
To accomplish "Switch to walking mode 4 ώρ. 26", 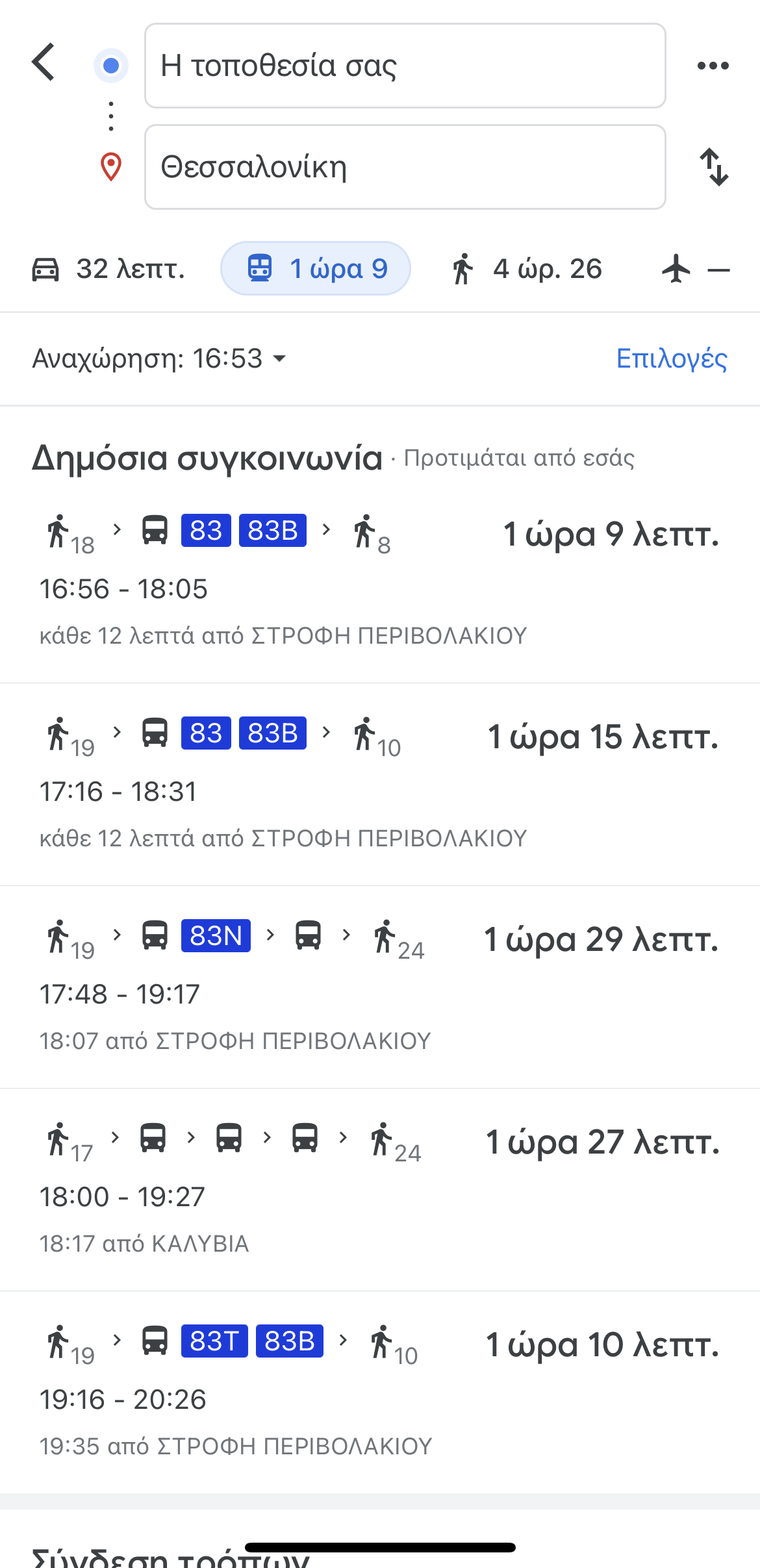I will (527, 269).
